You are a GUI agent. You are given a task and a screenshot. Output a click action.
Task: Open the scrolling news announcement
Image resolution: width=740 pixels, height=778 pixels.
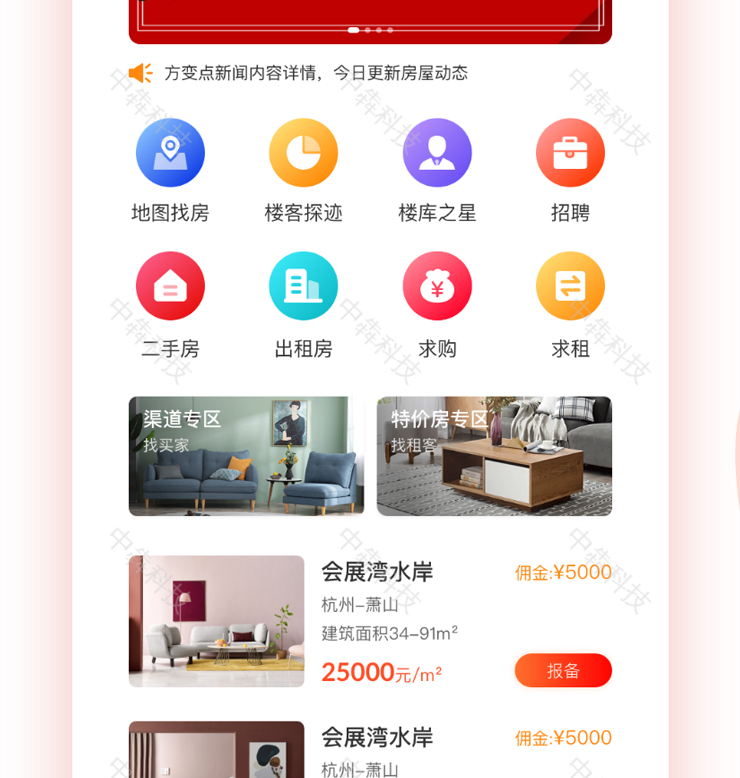click(315, 73)
